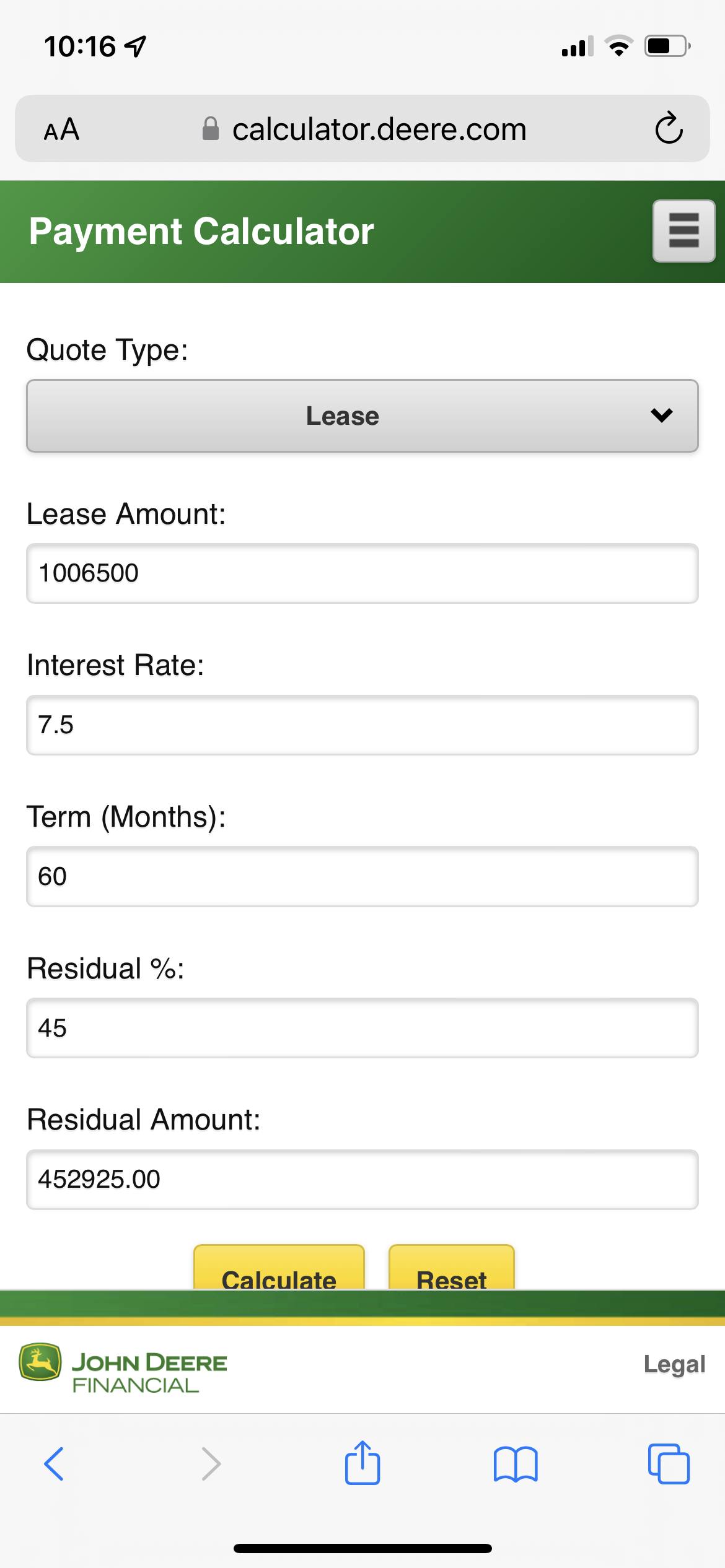The image size is (725, 1568).
Task: Open Safari bookmarks
Action: pyautogui.click(x=516, y=1465)
